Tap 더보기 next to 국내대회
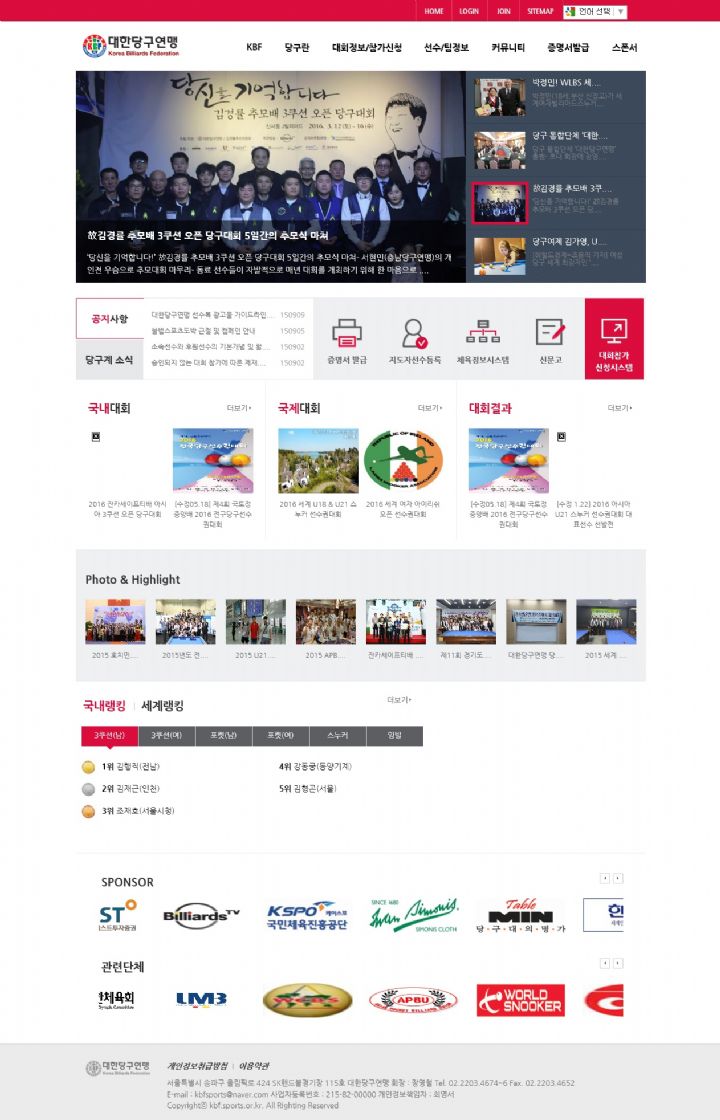The height and width of the screenshot is (1120, 720). pos(239,408)
